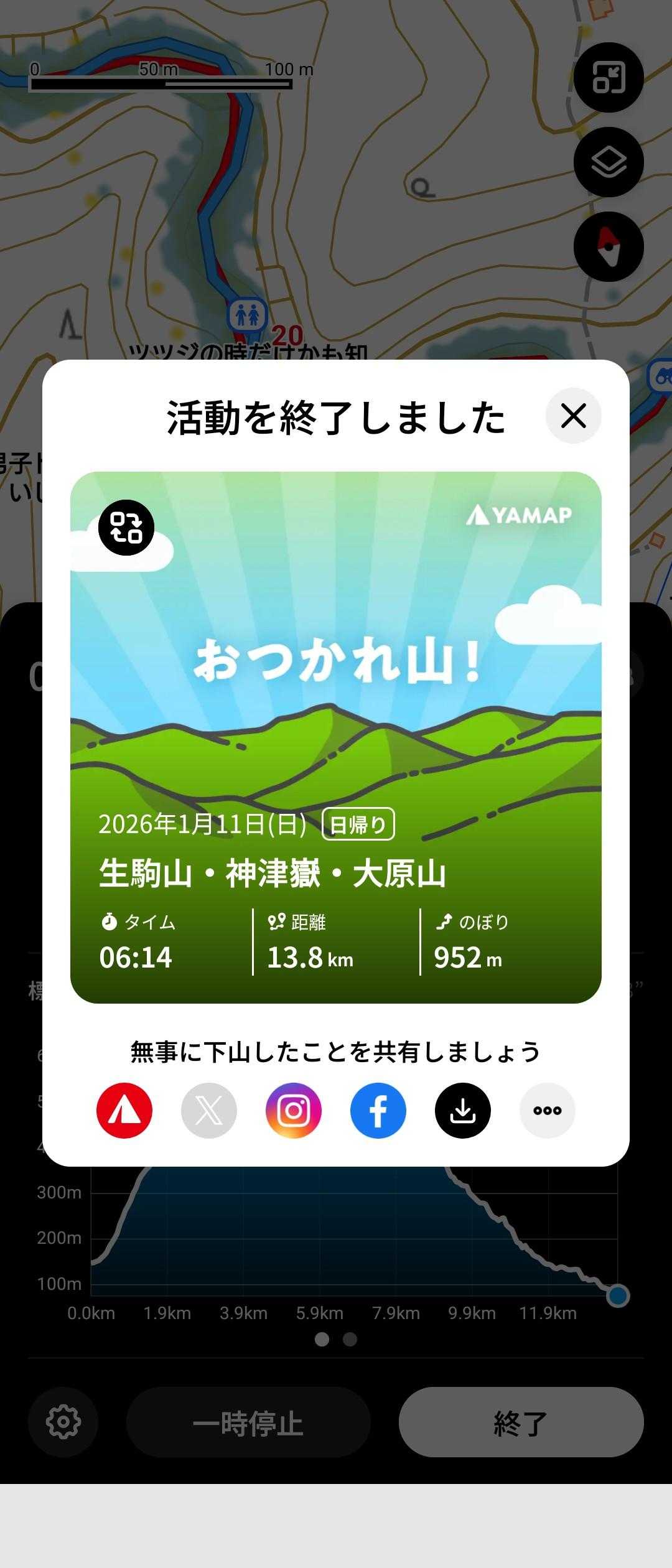The image size is (672, 1568).
Task: Download the activity card image
Action: click(x=463, y=1111)
